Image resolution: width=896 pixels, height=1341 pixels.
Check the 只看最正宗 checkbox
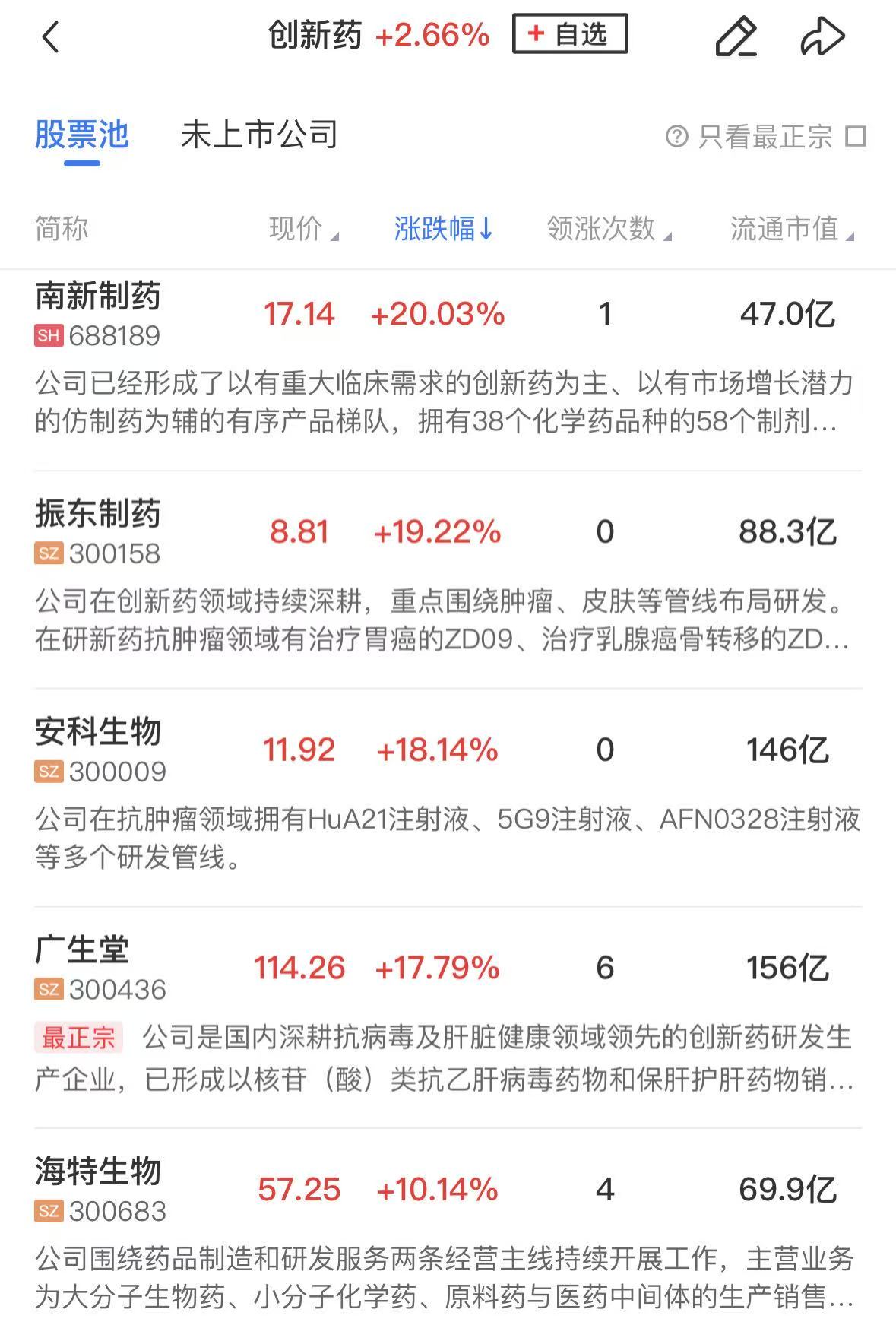tap(856, 137)
